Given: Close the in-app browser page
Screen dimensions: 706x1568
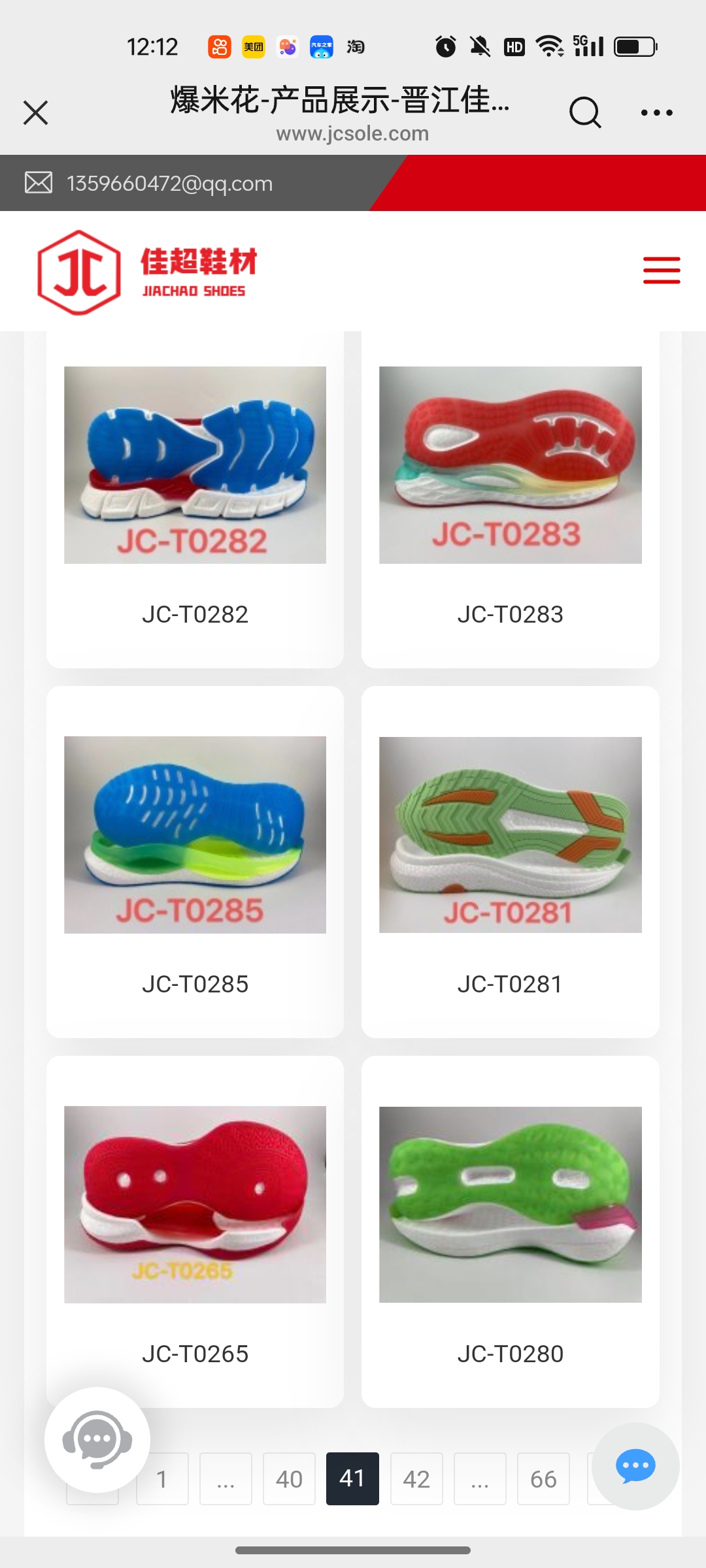Looking at the screenshot, I should click(36, 112).
